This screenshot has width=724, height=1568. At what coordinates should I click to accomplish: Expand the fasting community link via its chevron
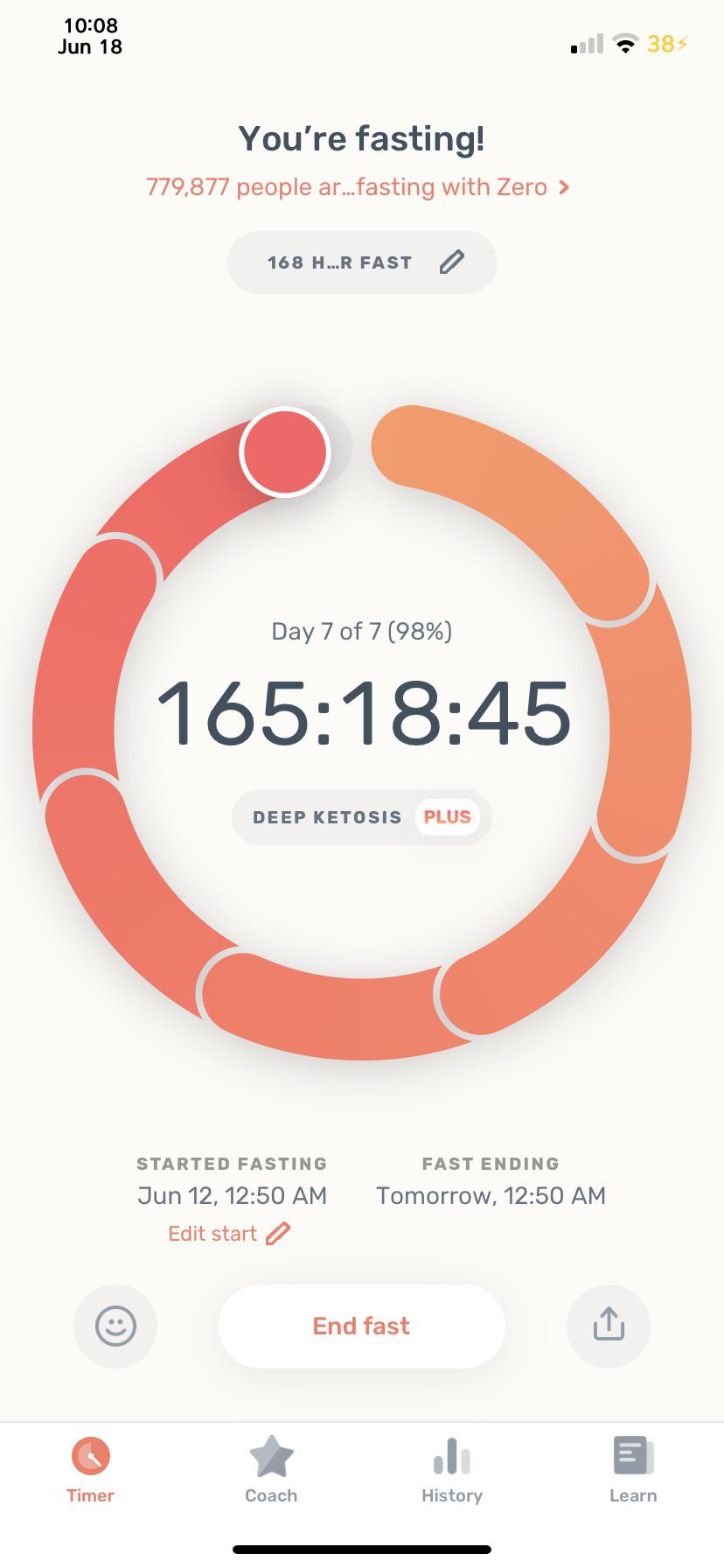point(565,186)
